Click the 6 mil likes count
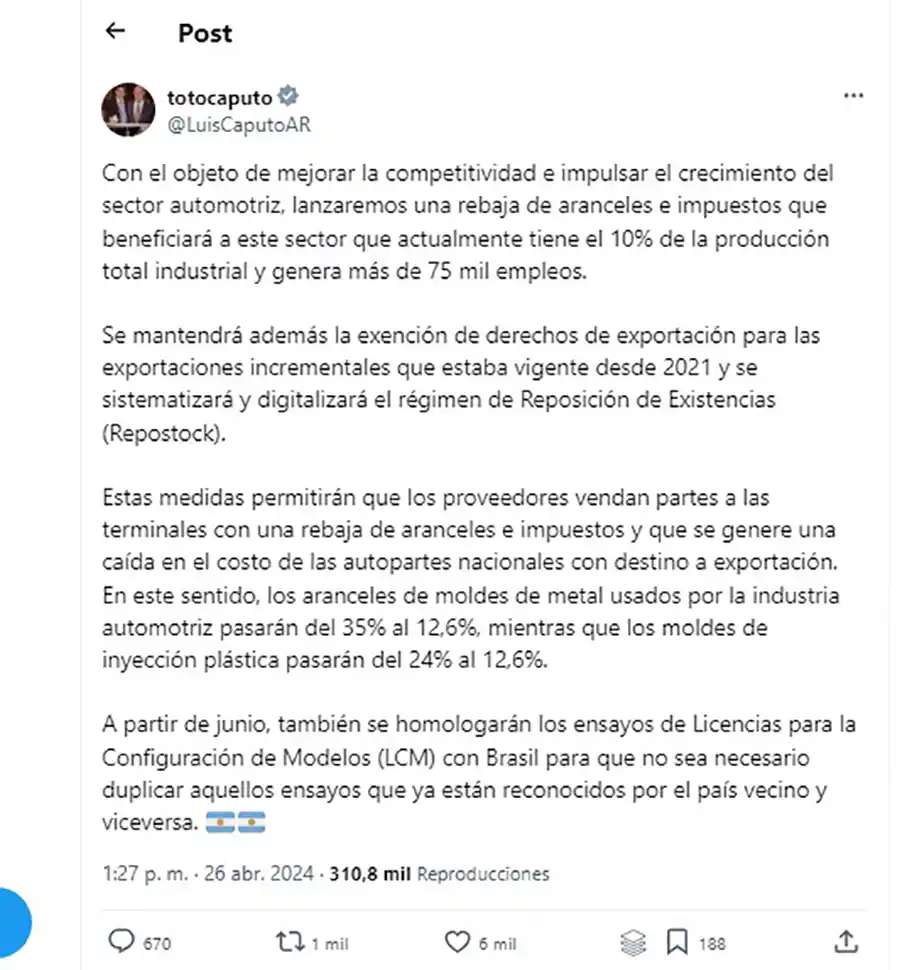 [497, 942]
